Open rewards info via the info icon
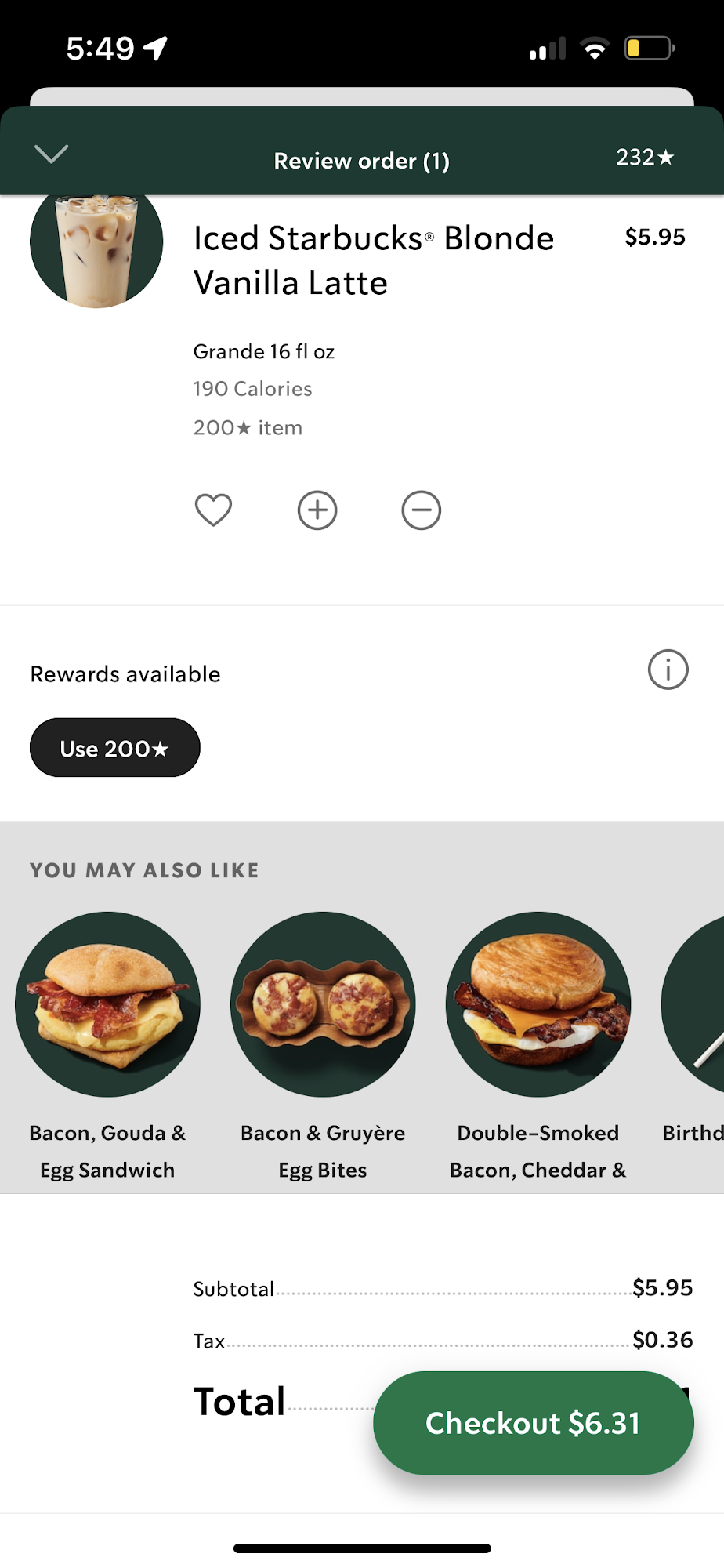The height and width of the screenshot is (1568, 724). [667, 670]
